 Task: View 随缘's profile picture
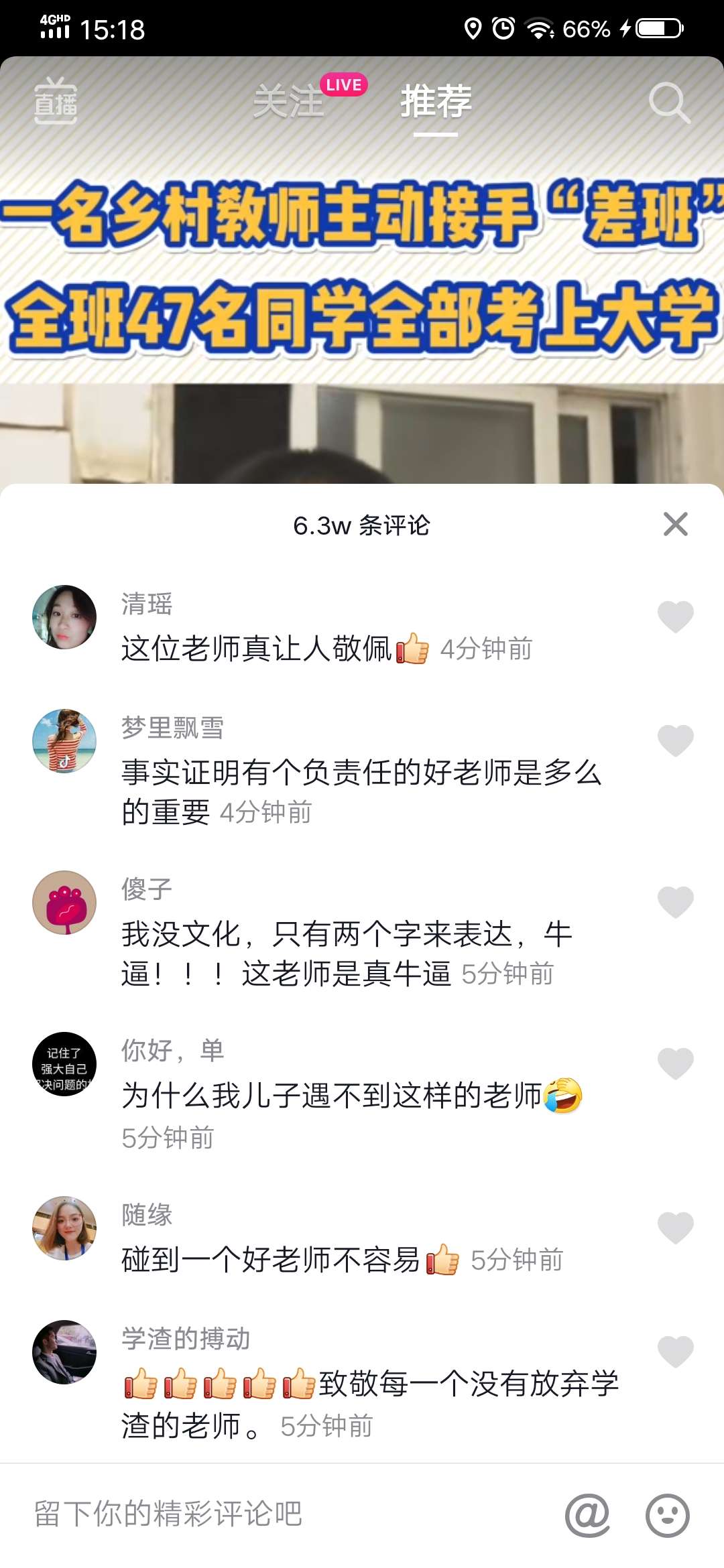64,1228
